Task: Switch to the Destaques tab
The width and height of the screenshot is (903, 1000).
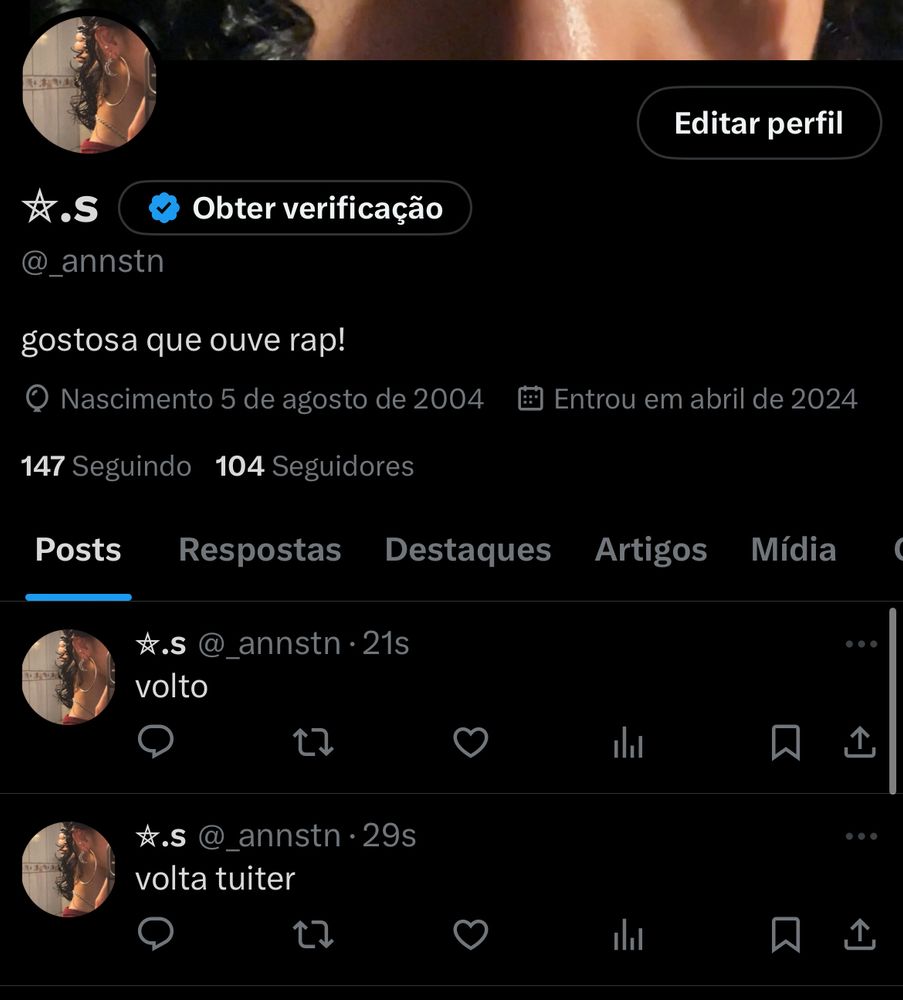Action: click(x=467, y=550)
